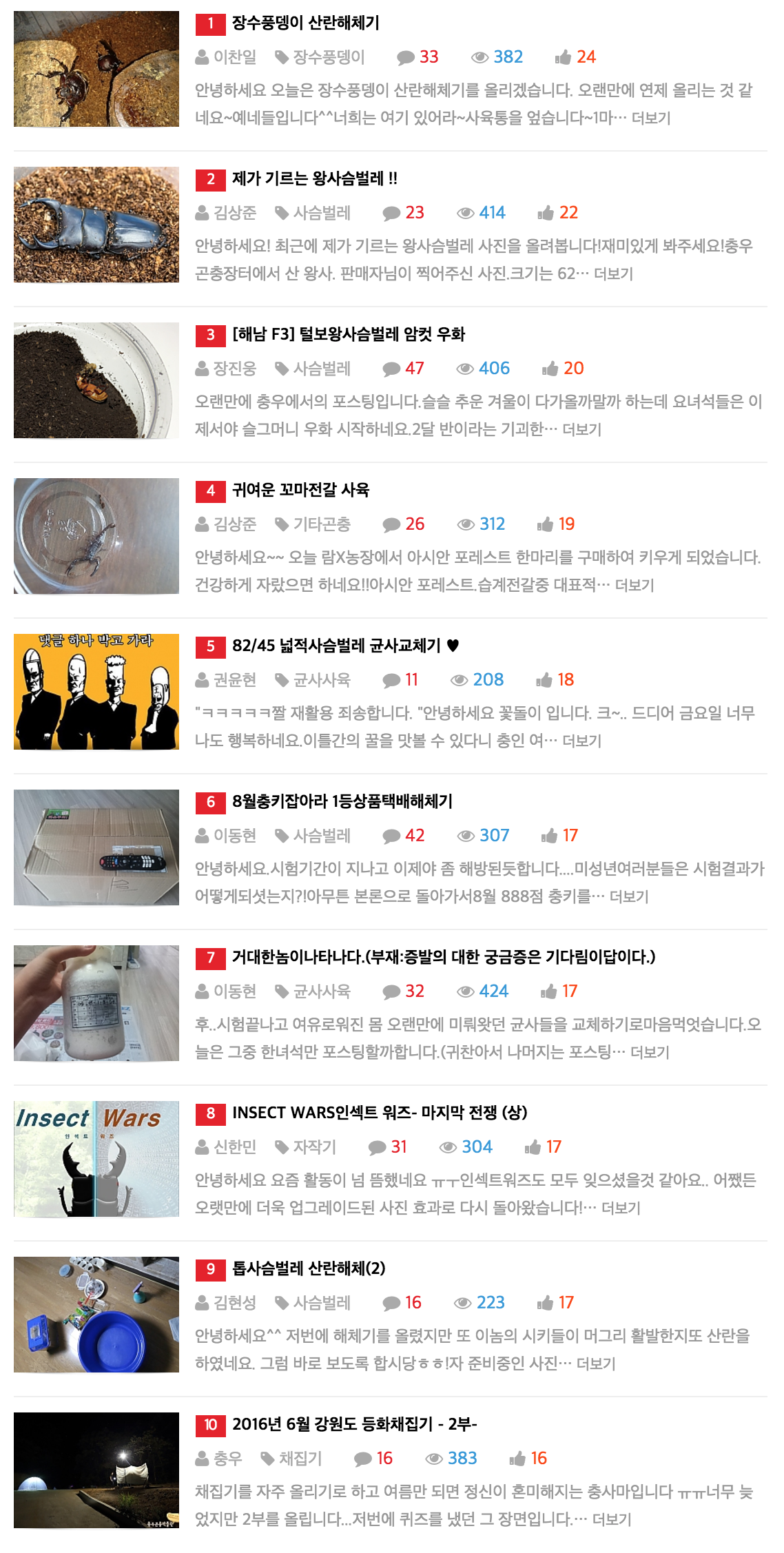
Task: Expand 더보기 for 귀여운 꼬마전갈 사육
Action: pyautogui.click(x=635, y=585)
